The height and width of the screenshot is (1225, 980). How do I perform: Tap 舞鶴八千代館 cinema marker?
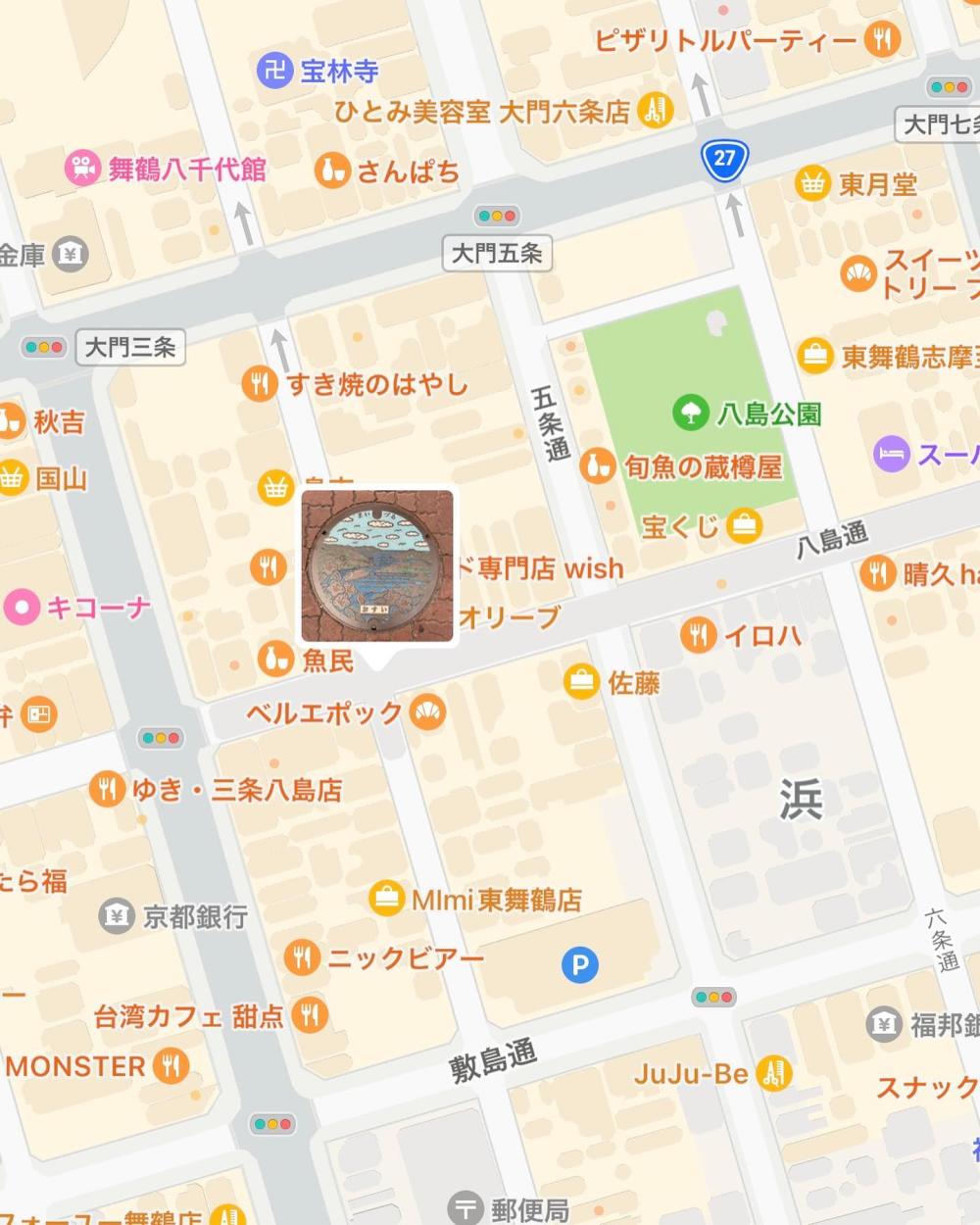(83, 169)
